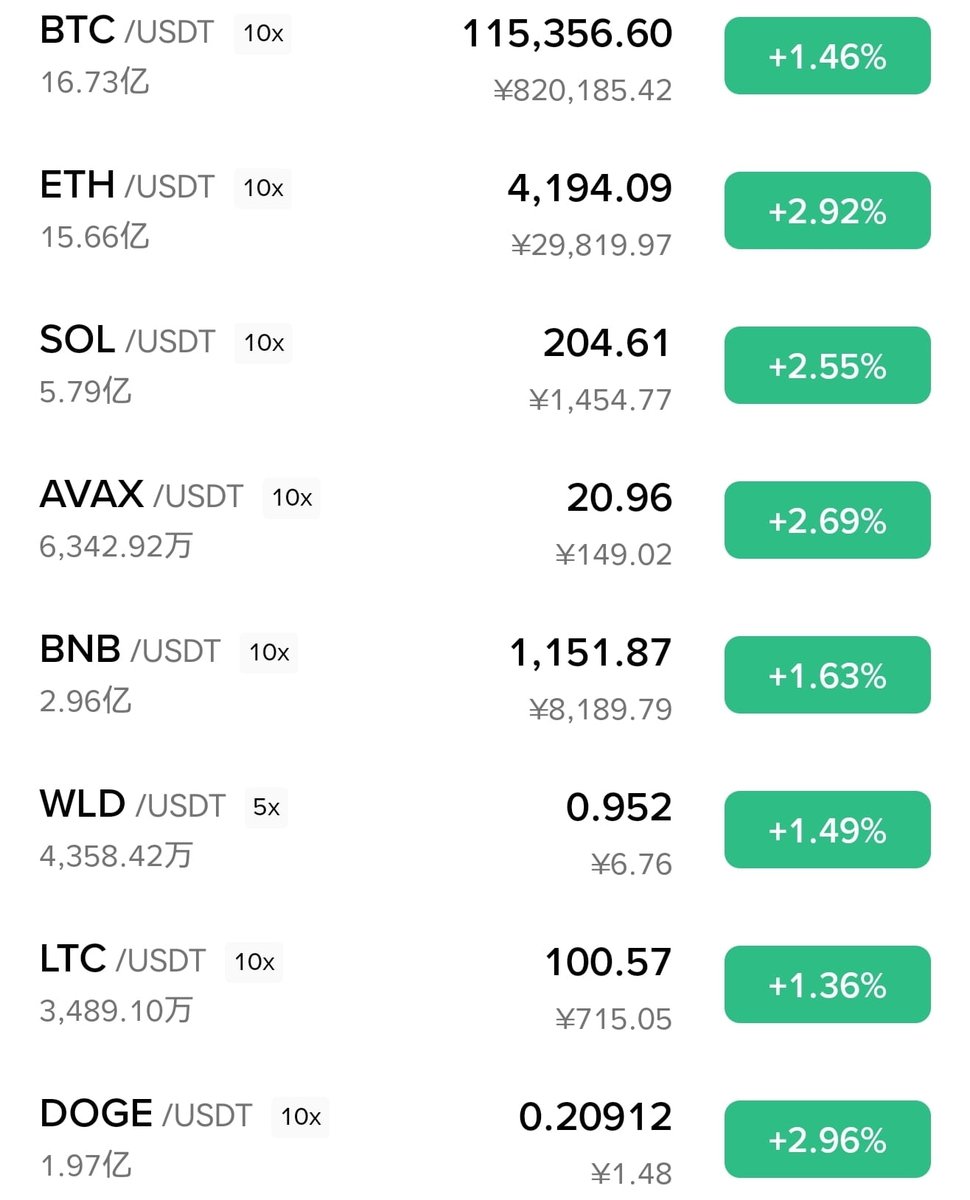
Task: Tap the +1.46% change badge for BTC
Action: (827, 57)
